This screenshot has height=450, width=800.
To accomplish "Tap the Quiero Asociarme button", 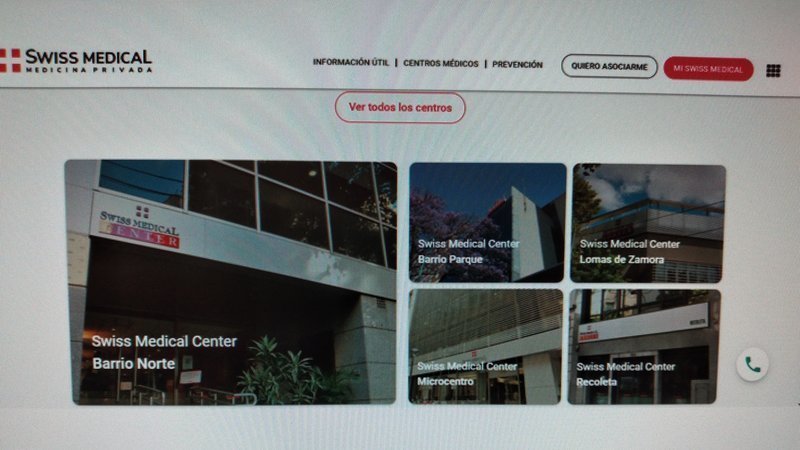I will tap(609, 67).
